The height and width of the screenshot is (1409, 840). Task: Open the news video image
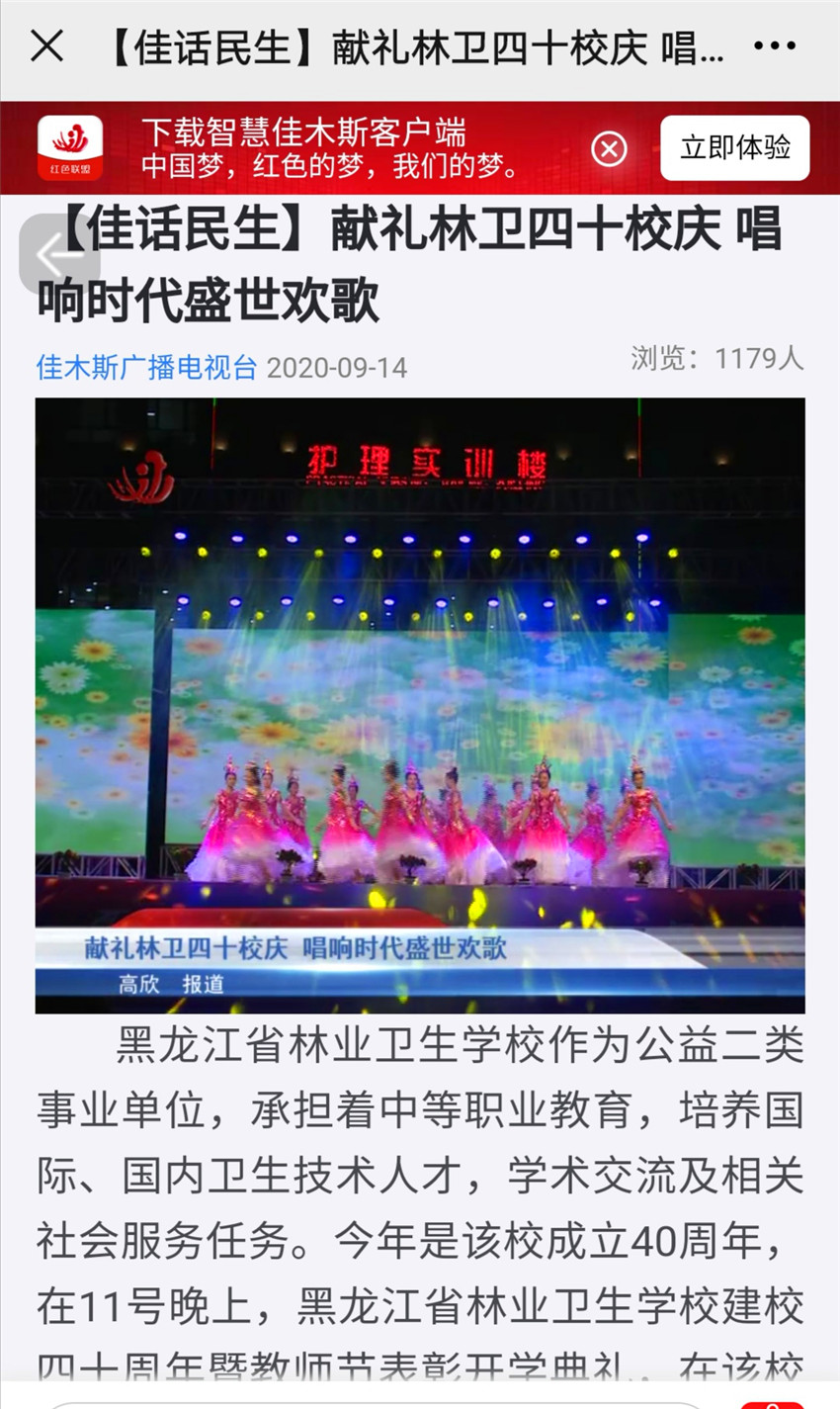(x=420, y=705)
